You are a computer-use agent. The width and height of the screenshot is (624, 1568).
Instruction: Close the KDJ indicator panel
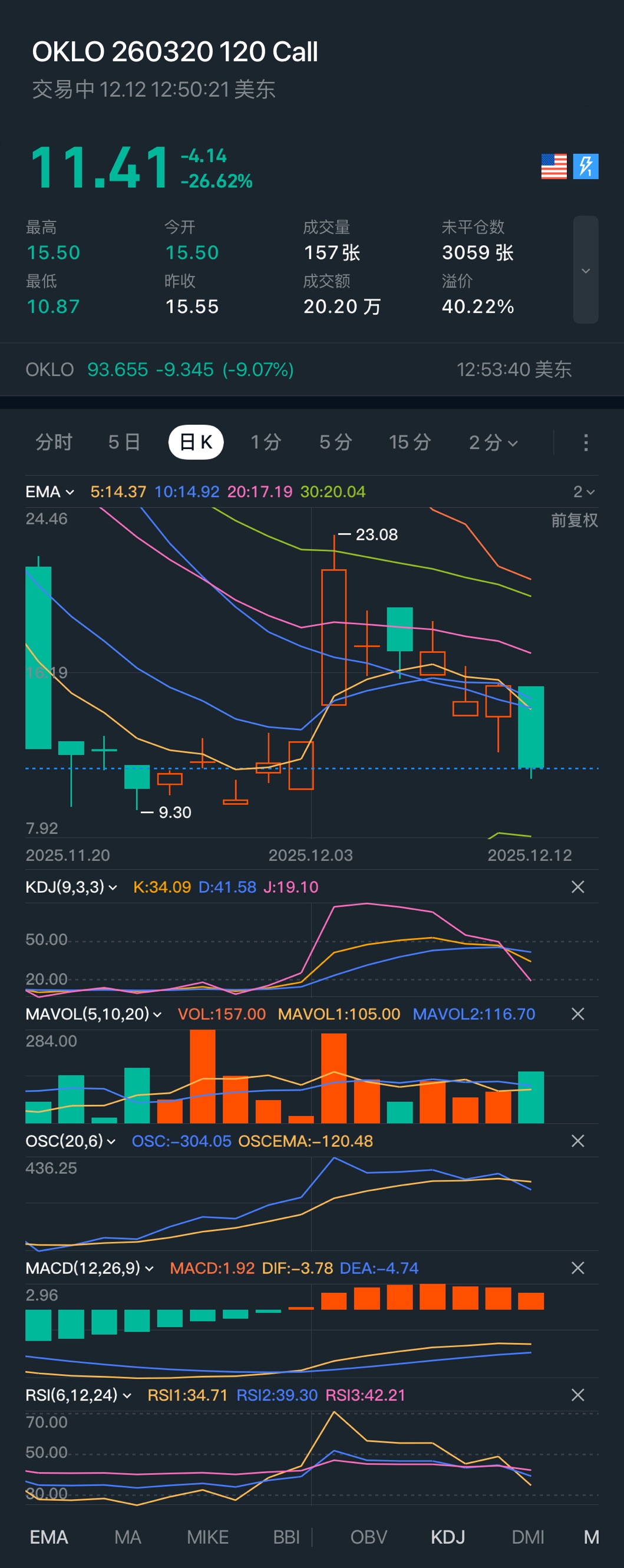[577, 887]
